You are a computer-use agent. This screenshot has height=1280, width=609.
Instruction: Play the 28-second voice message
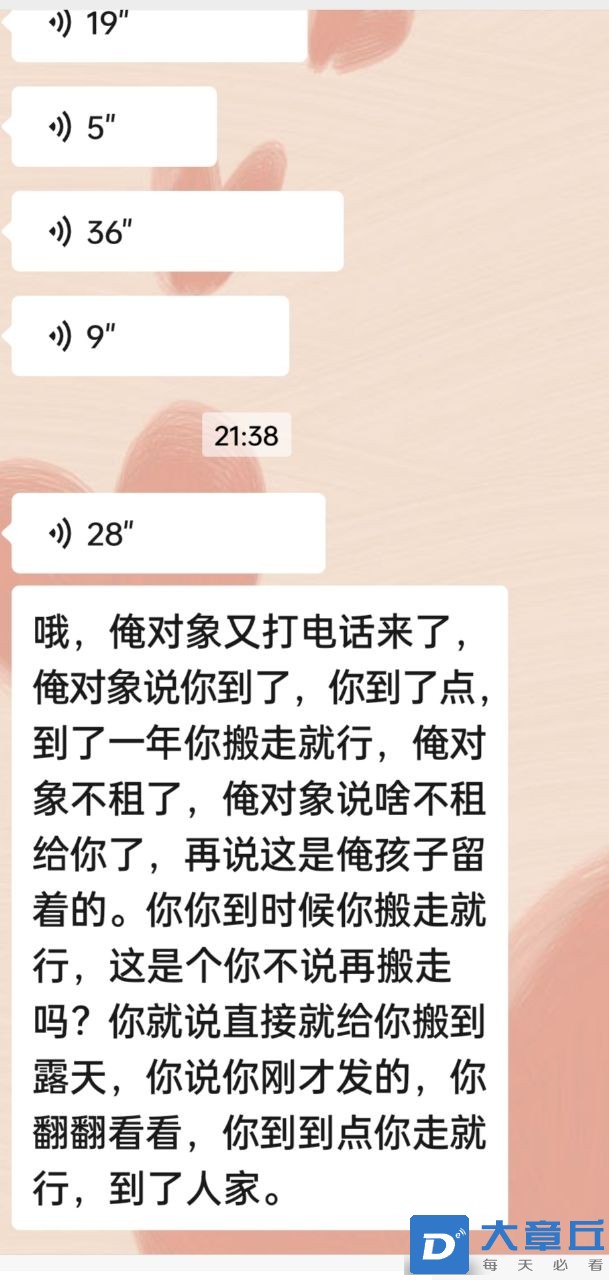[168, 533]
